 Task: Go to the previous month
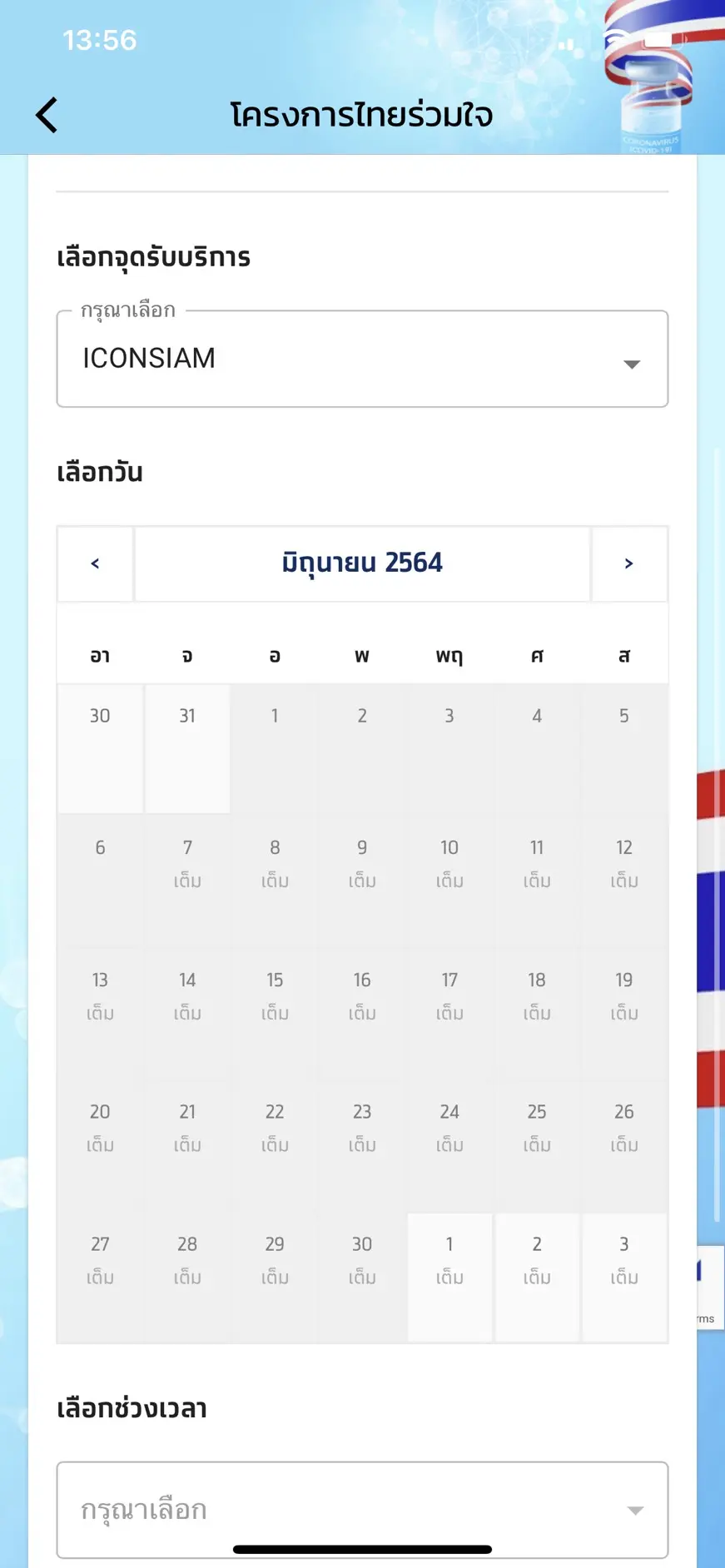95,563
